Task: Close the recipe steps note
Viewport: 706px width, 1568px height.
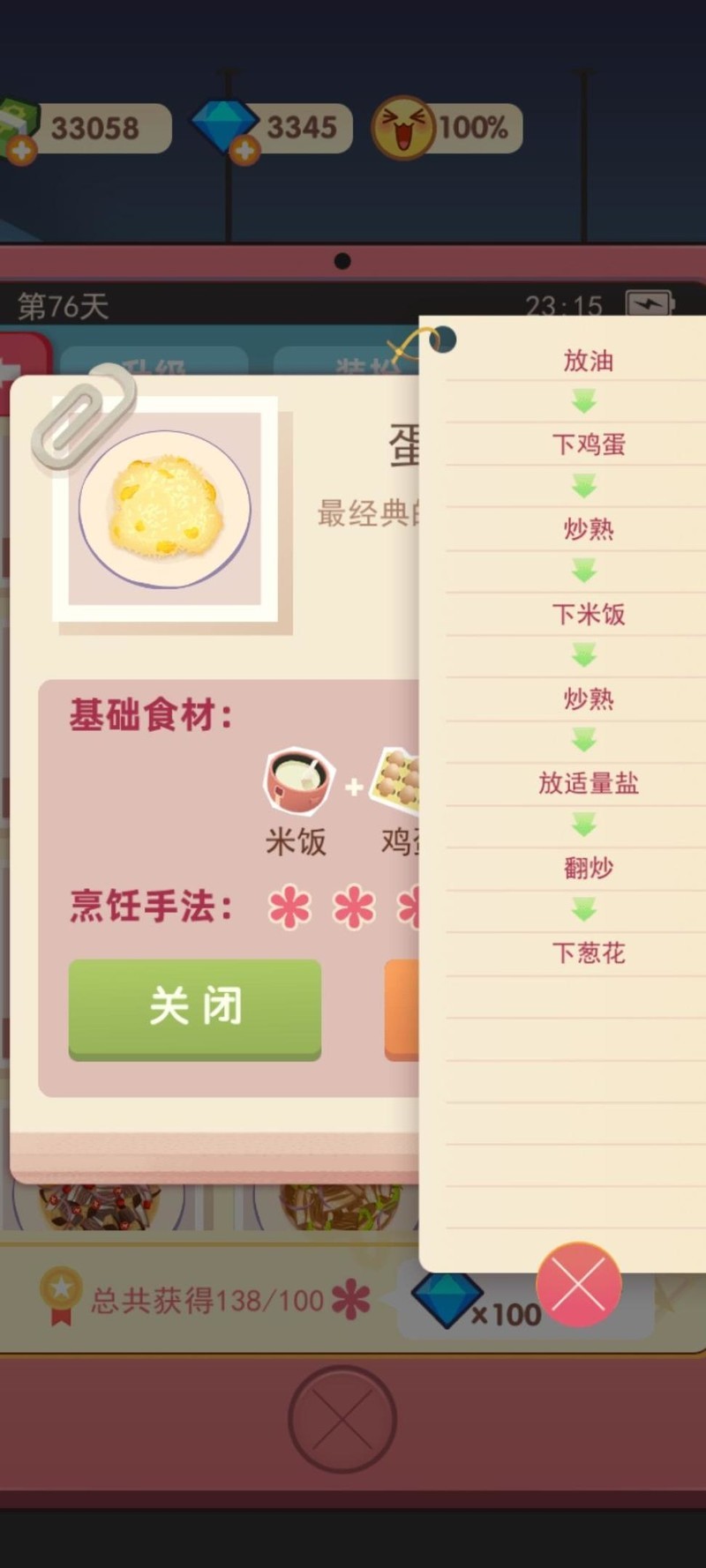Action: [x=578, y=1284]
